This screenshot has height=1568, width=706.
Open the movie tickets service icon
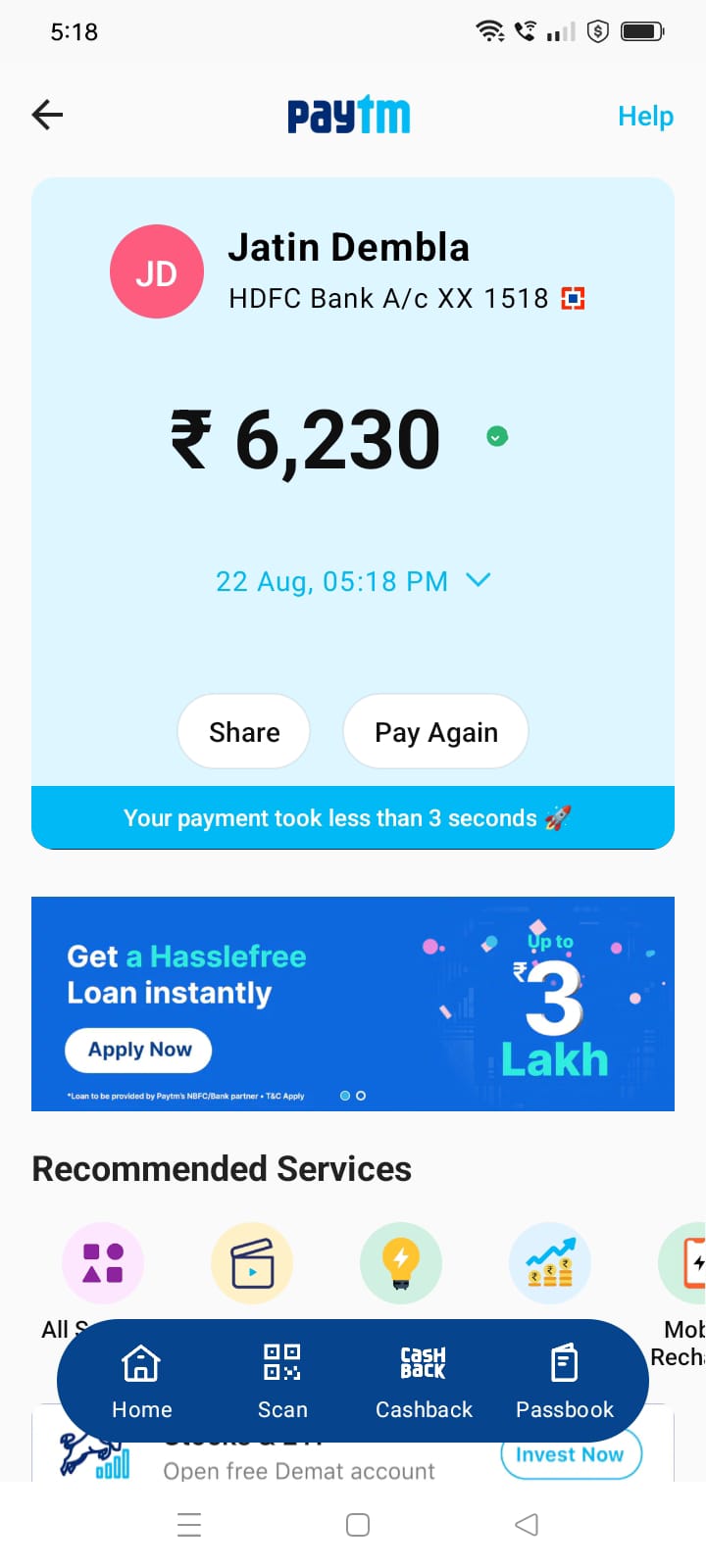252,1263
